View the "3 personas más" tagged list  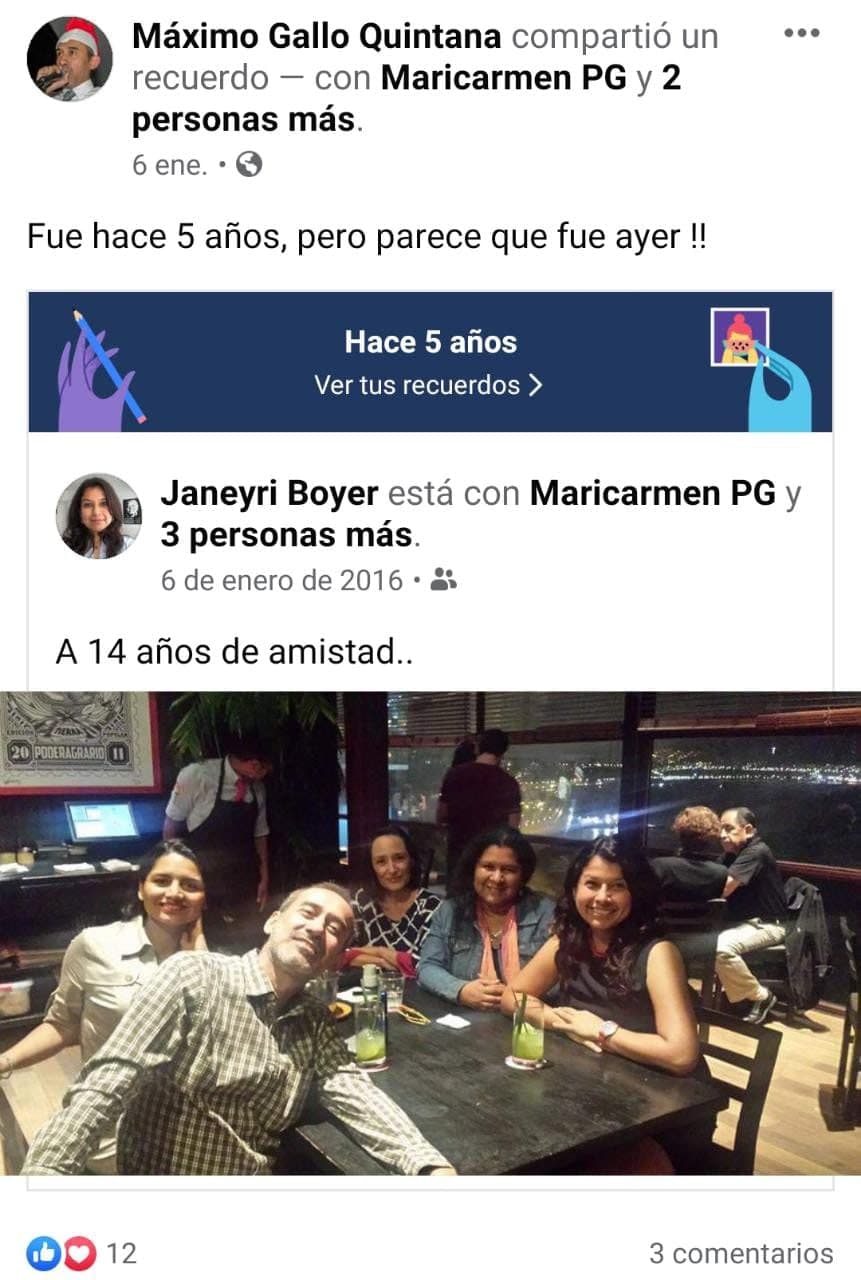[286, 535]
